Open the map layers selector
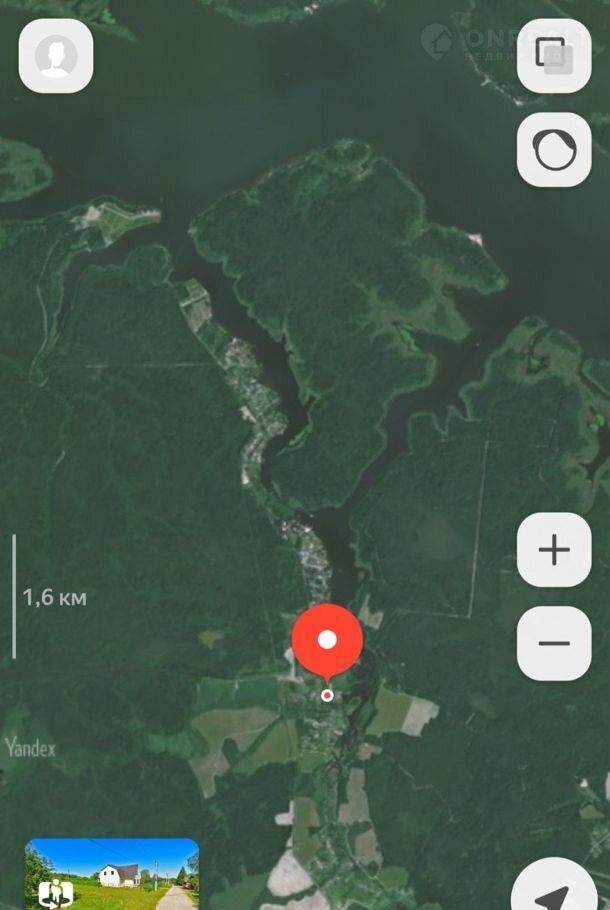The height and width of the screenshot is (910, 610). point(553,56)
